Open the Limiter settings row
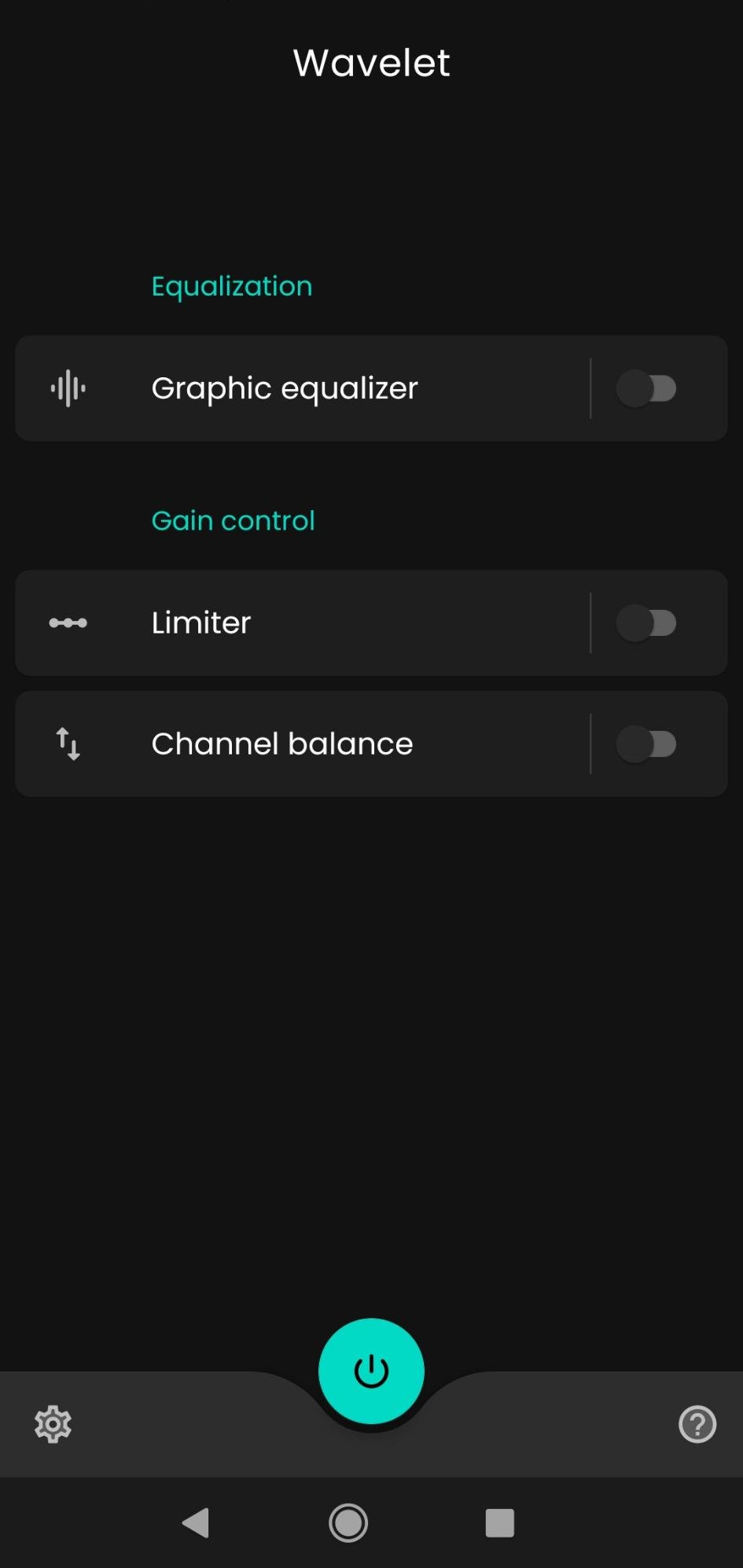Screen dimensions: 743x1568 coord(314,622)
